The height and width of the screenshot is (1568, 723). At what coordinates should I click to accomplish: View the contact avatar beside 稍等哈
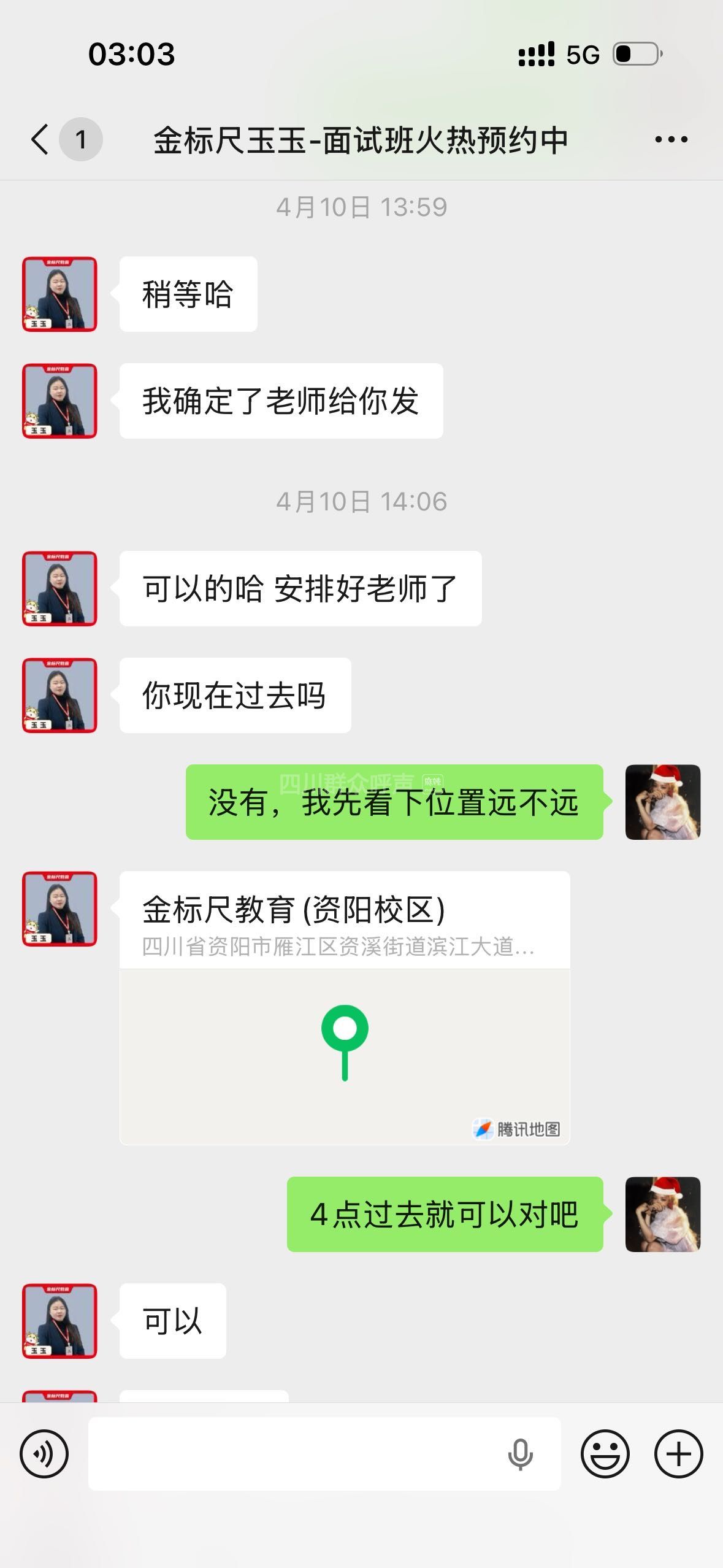(59, 294)
